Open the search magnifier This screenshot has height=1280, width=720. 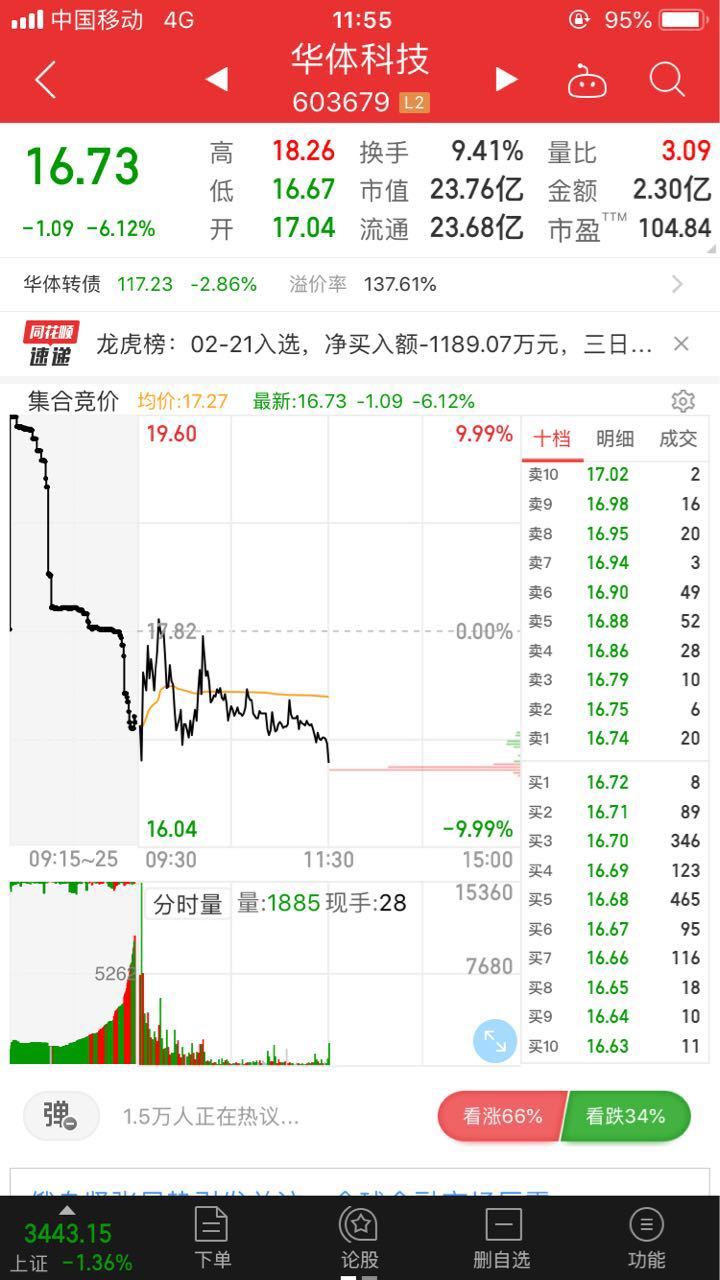(x=666, y=80)
